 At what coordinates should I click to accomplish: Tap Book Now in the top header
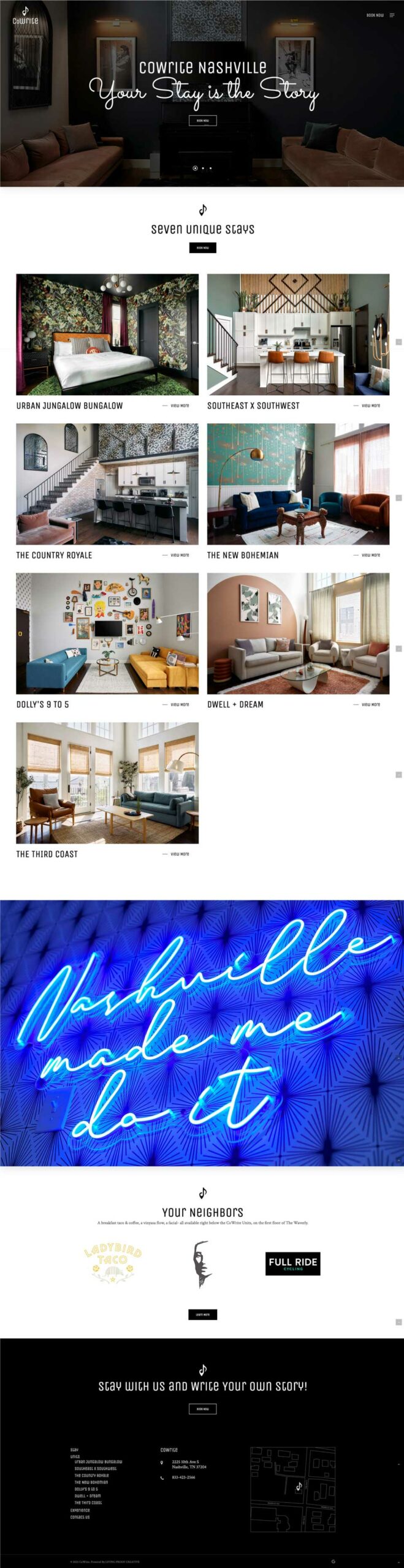point(375,15)
